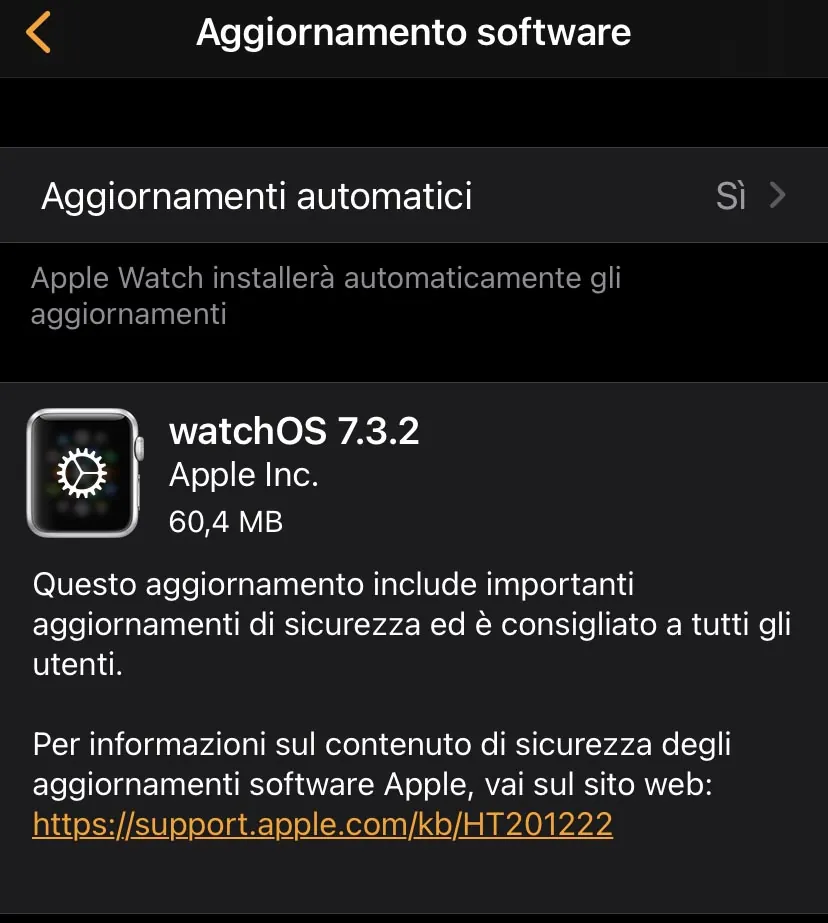Switch off automatic updates via the Sì setting
828x923 pixels.
tap(733, 196)
